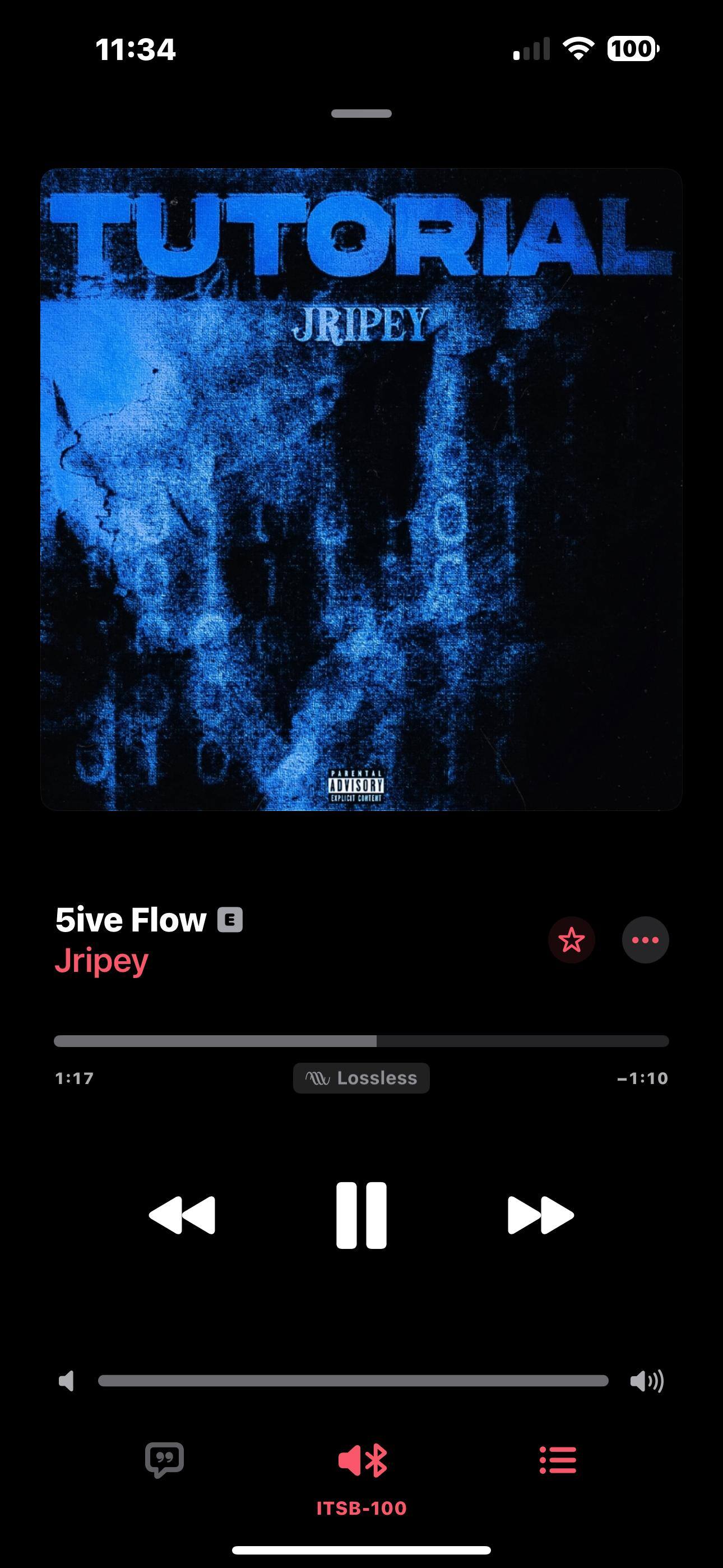
Task: Tap the grabber handle to minimize player
Action: tap(361, 113)
